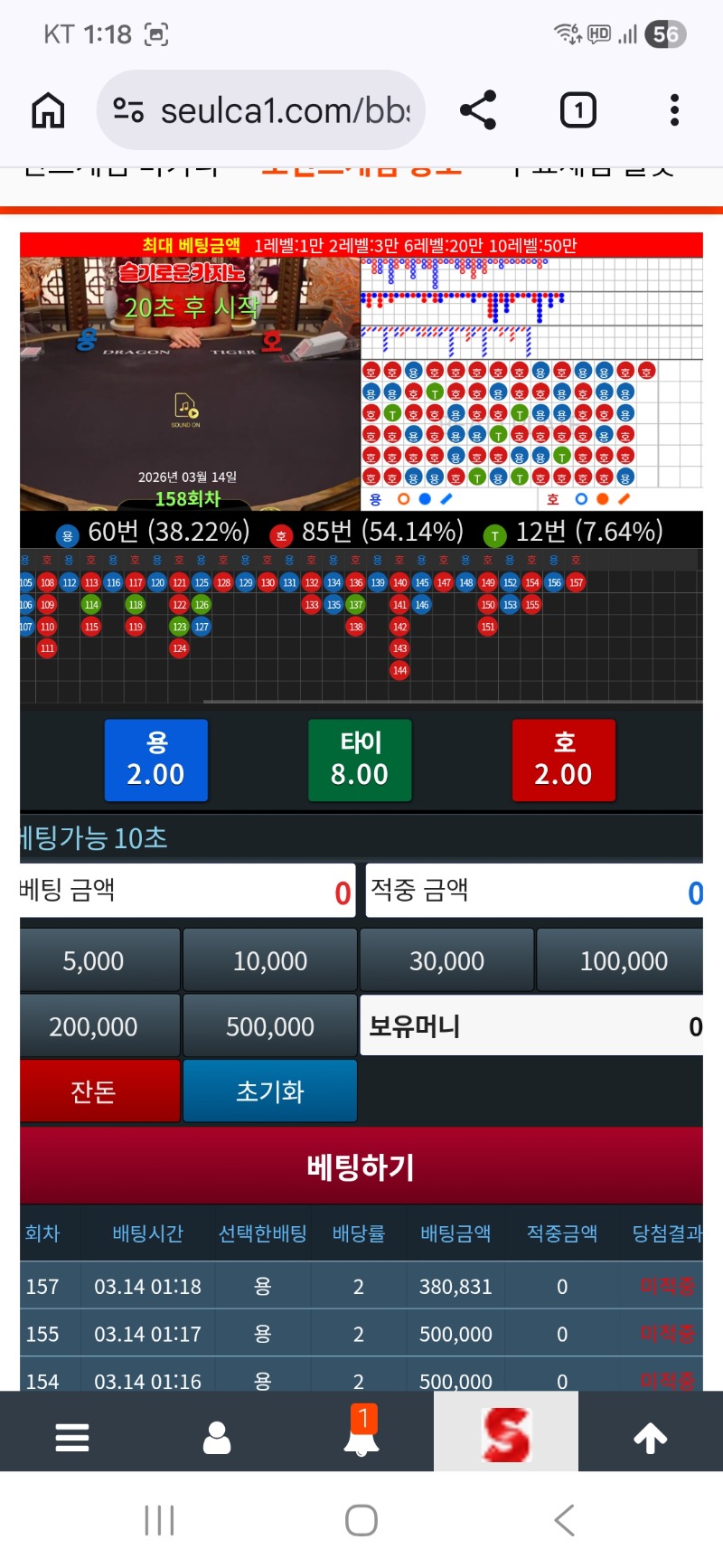Tap the red 잔돈 button
The width and height of the screenshot is (723, 1568).
click(94, 1091)
